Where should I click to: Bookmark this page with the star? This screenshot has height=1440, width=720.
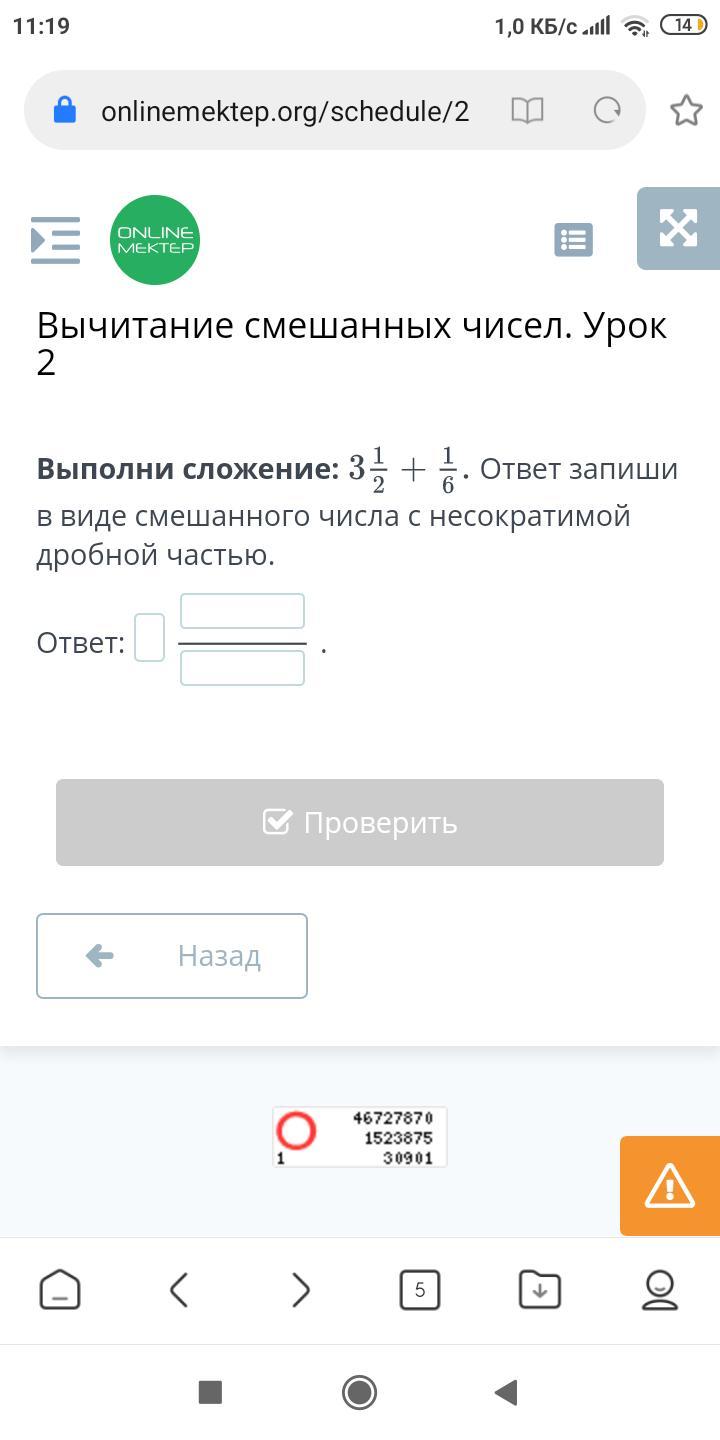(x=686, y=111)
